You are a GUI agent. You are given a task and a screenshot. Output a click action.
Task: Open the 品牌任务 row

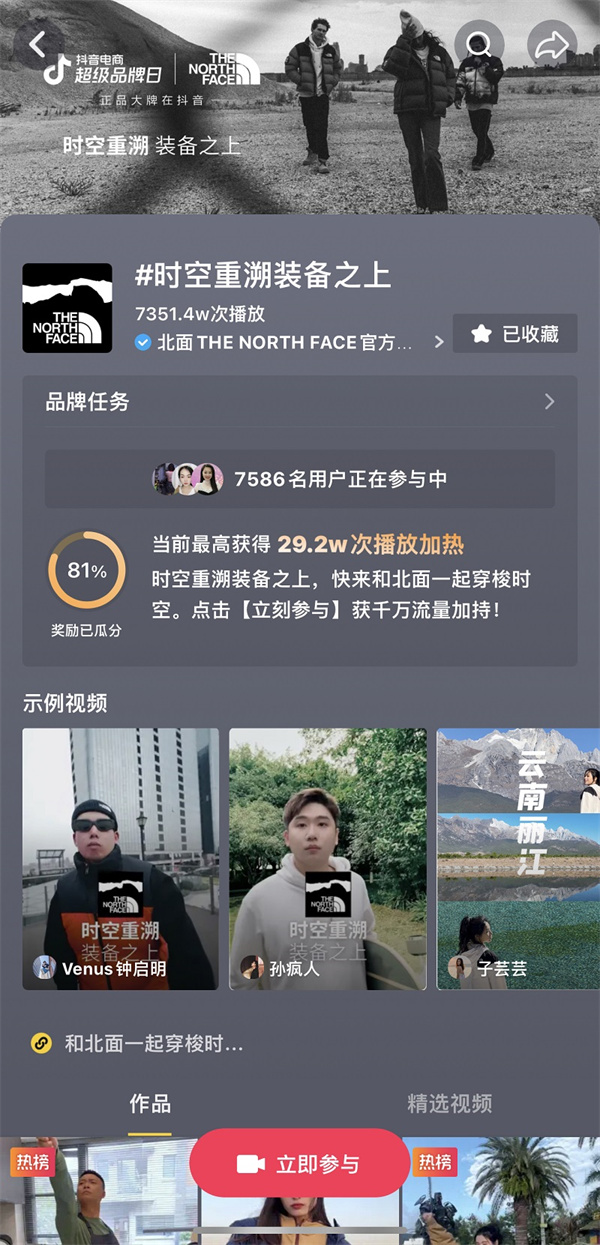300,402
